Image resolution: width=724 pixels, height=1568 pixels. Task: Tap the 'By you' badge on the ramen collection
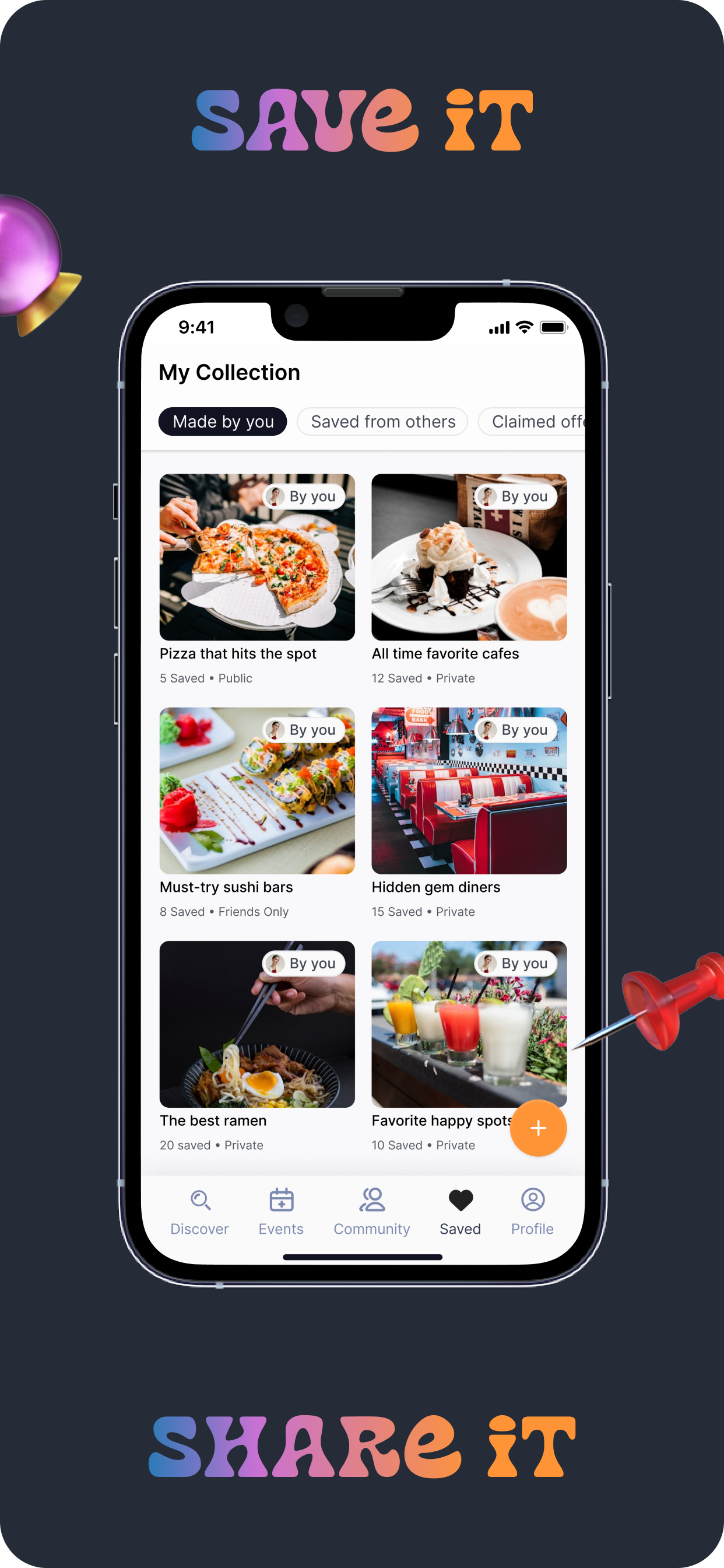click(303, 963)
